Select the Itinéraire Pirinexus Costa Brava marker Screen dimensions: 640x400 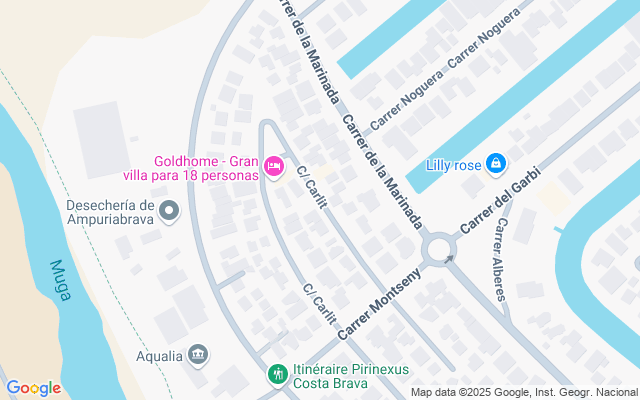pyautogui.click(x=277, y=373)
